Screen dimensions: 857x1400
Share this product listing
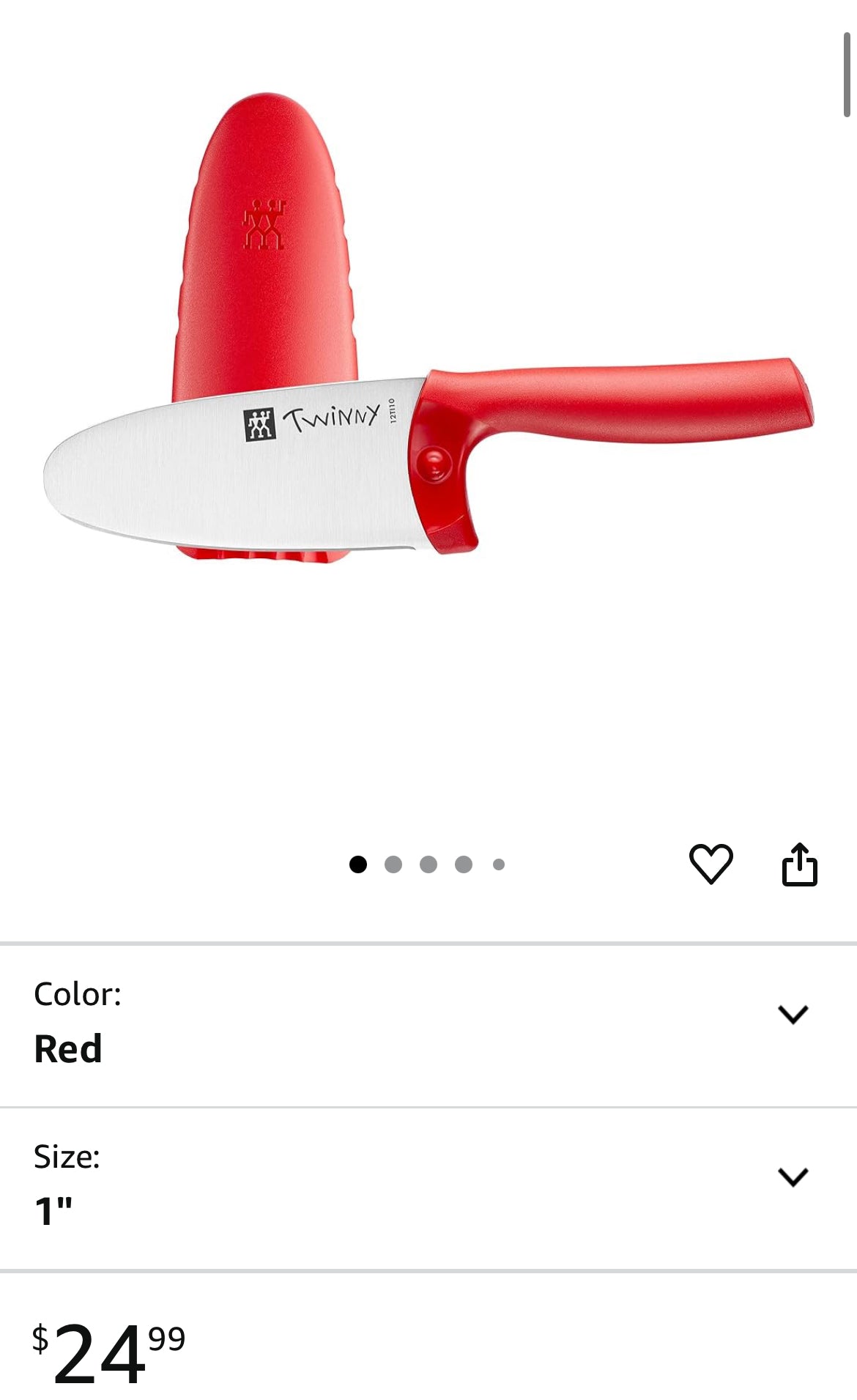tap(799, 864)
